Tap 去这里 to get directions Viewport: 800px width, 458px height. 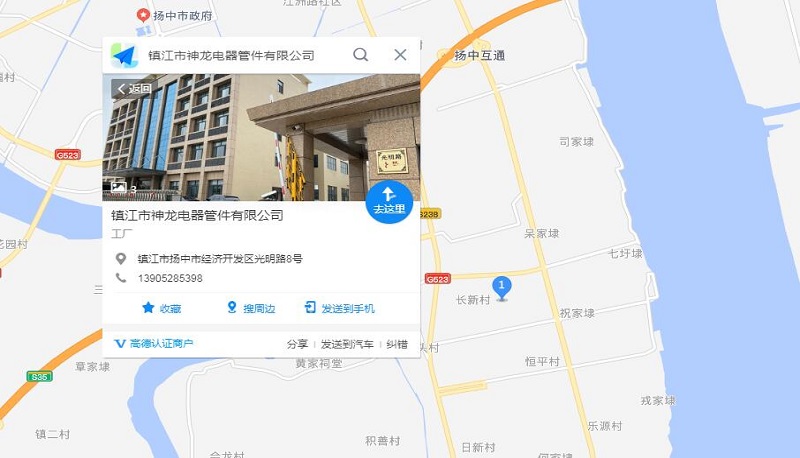click(389, 199)
